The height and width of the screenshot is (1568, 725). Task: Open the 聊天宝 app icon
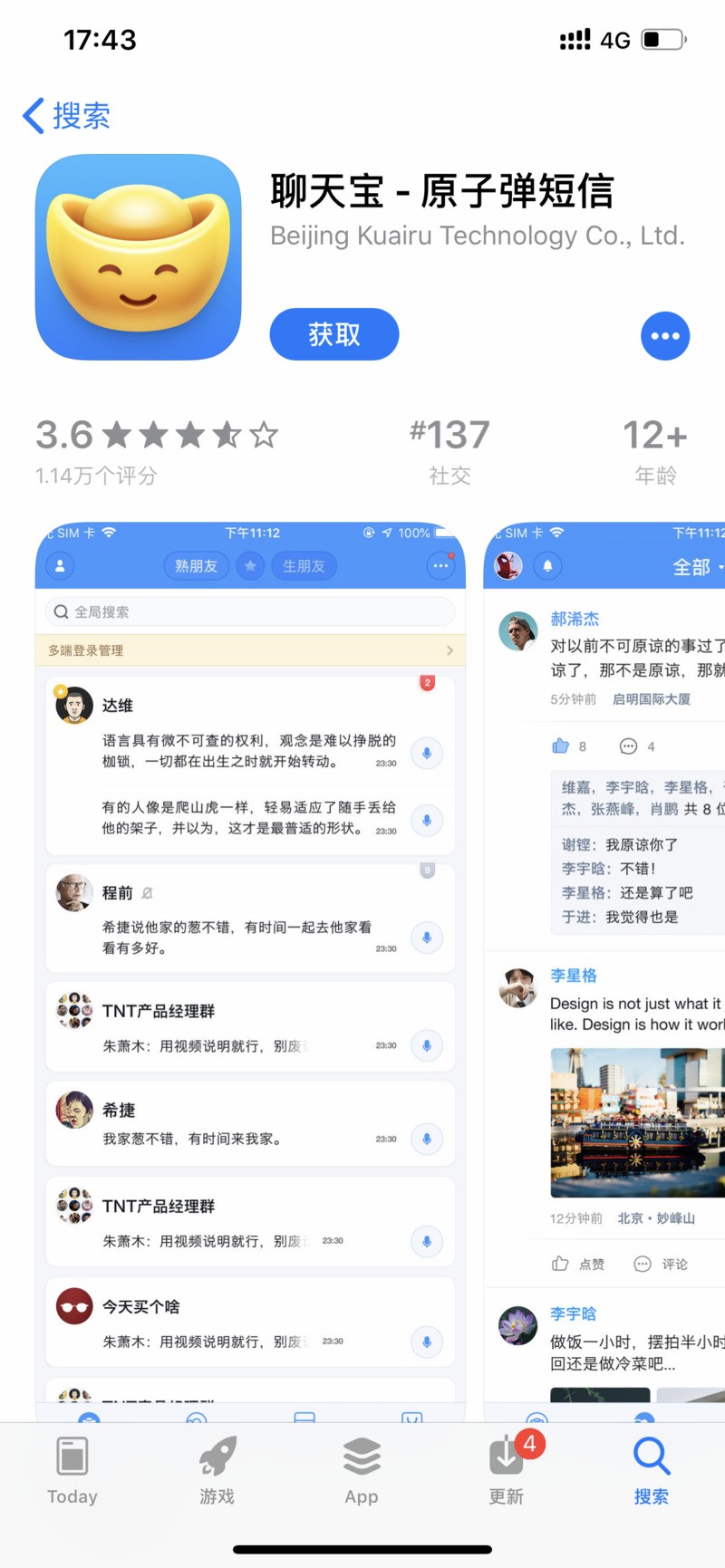(x=139, y=257)
